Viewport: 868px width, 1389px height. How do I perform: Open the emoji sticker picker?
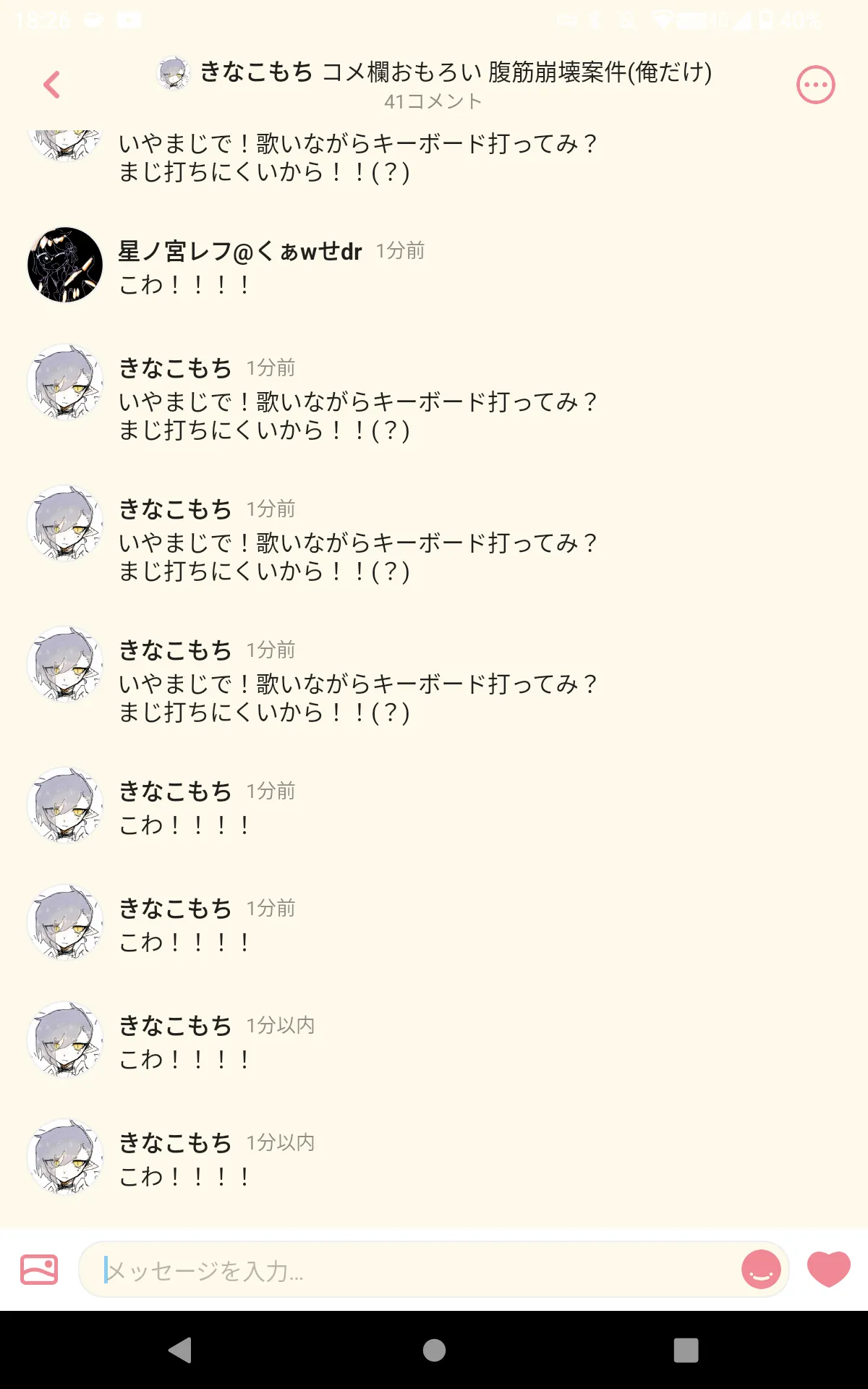click(761, 1270)
